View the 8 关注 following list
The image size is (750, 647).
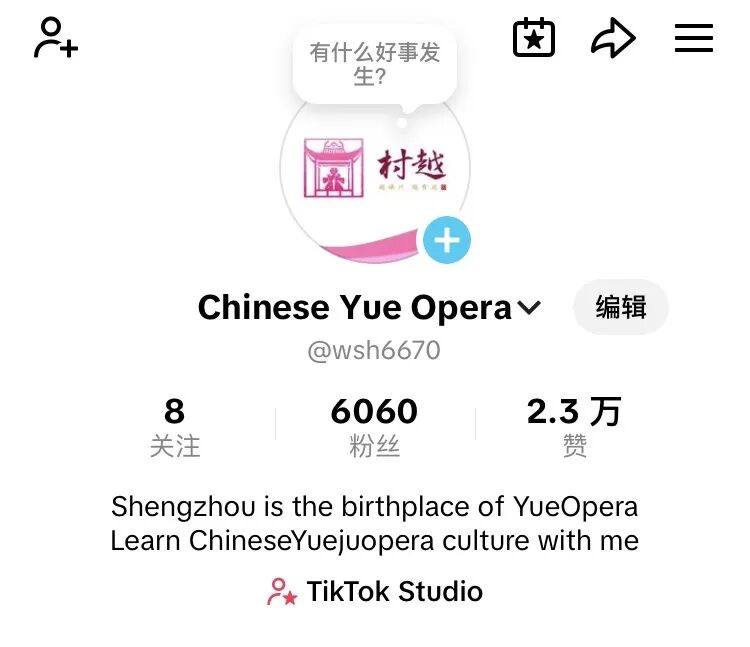tap(175, 427)
